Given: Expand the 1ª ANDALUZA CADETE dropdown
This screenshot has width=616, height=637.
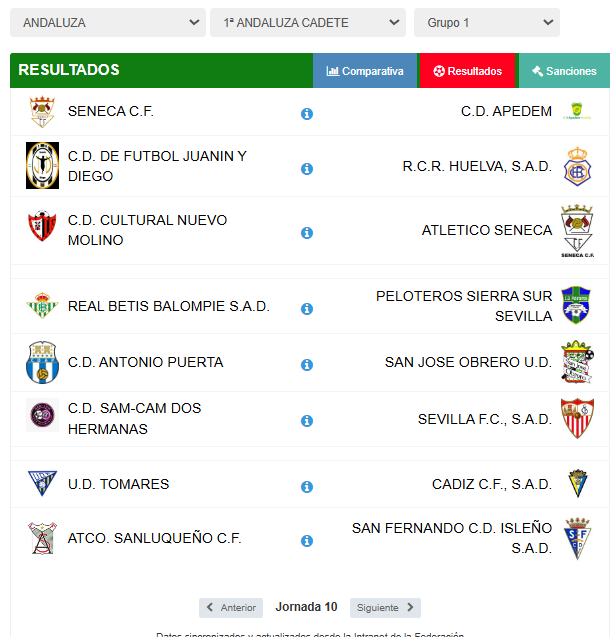Looking at the screenshot, I should point(307,22).
